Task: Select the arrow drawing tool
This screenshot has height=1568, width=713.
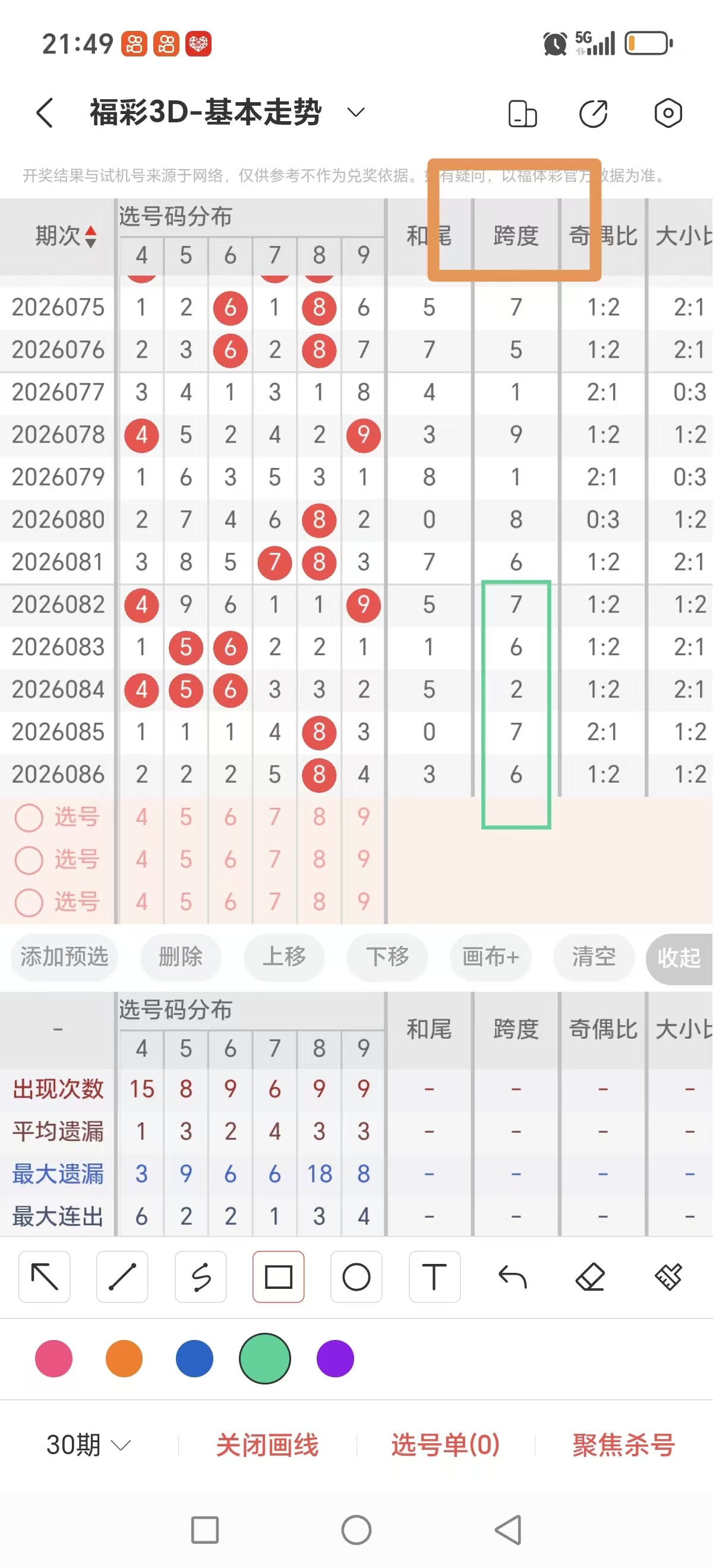Action: coord(44,1278)
